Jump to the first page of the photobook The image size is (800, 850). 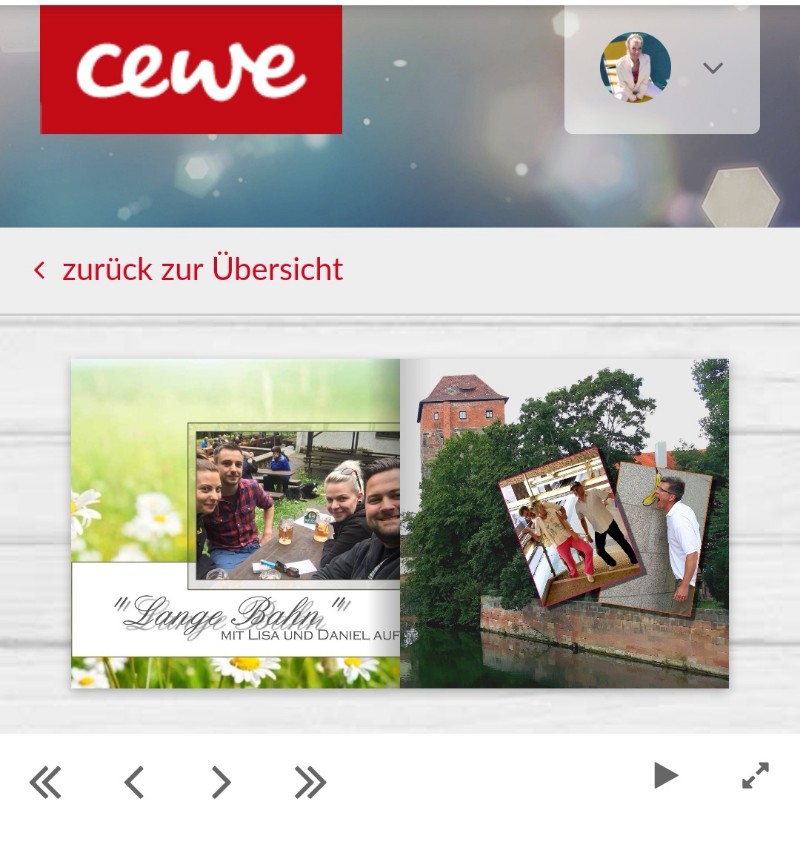pyautogui.click(x=45, y=782)
